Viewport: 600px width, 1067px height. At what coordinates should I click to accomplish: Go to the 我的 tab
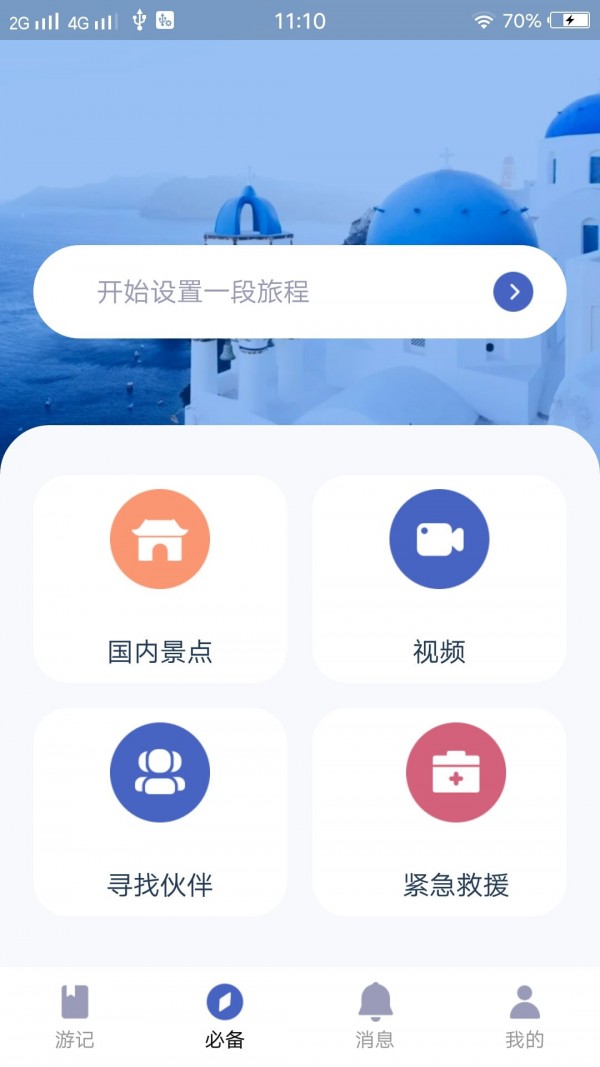coord(524,1016)
